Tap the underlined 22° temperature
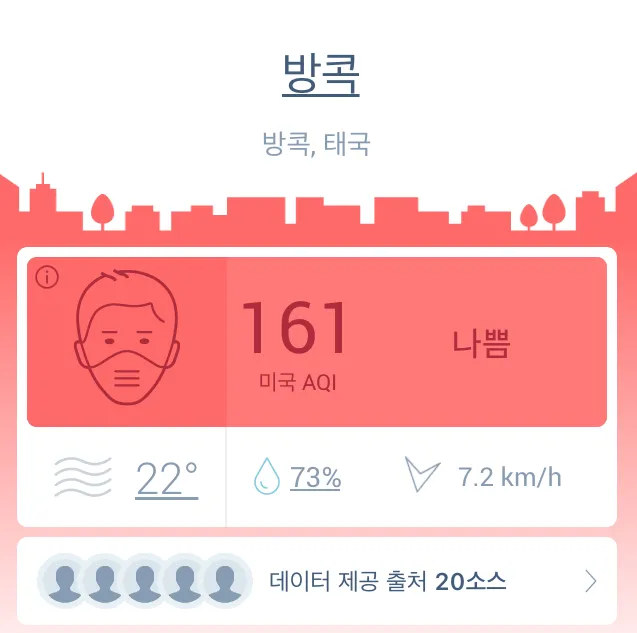 coord(167,479)
